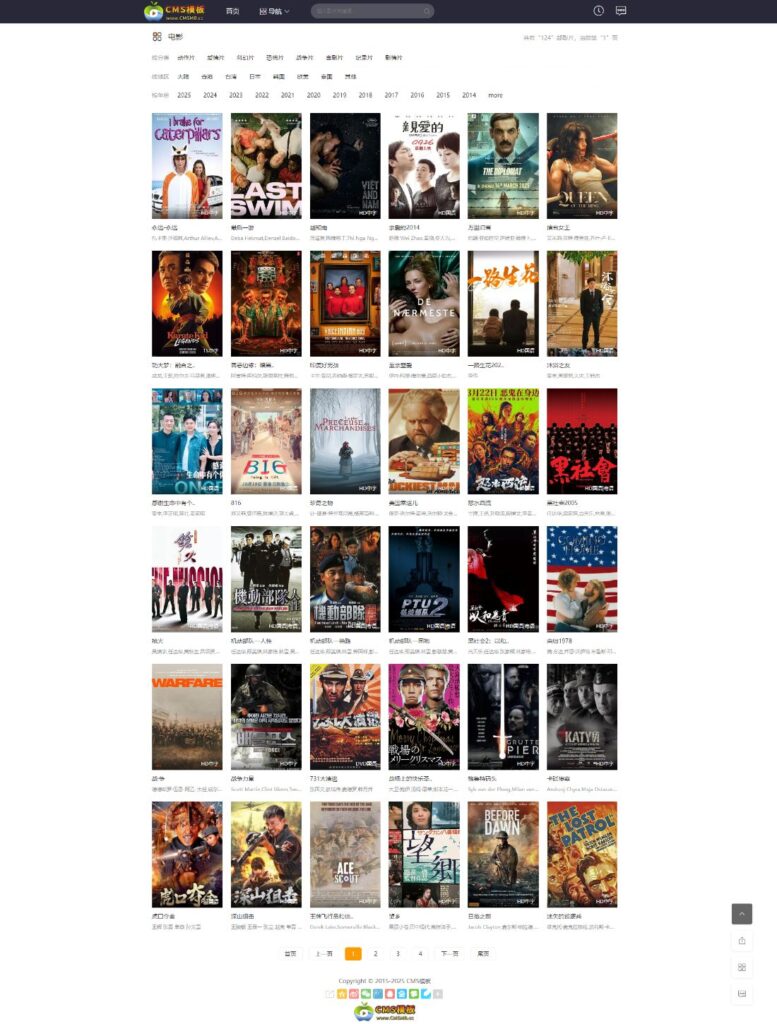Show more years with the more link

tap(495, 95)
